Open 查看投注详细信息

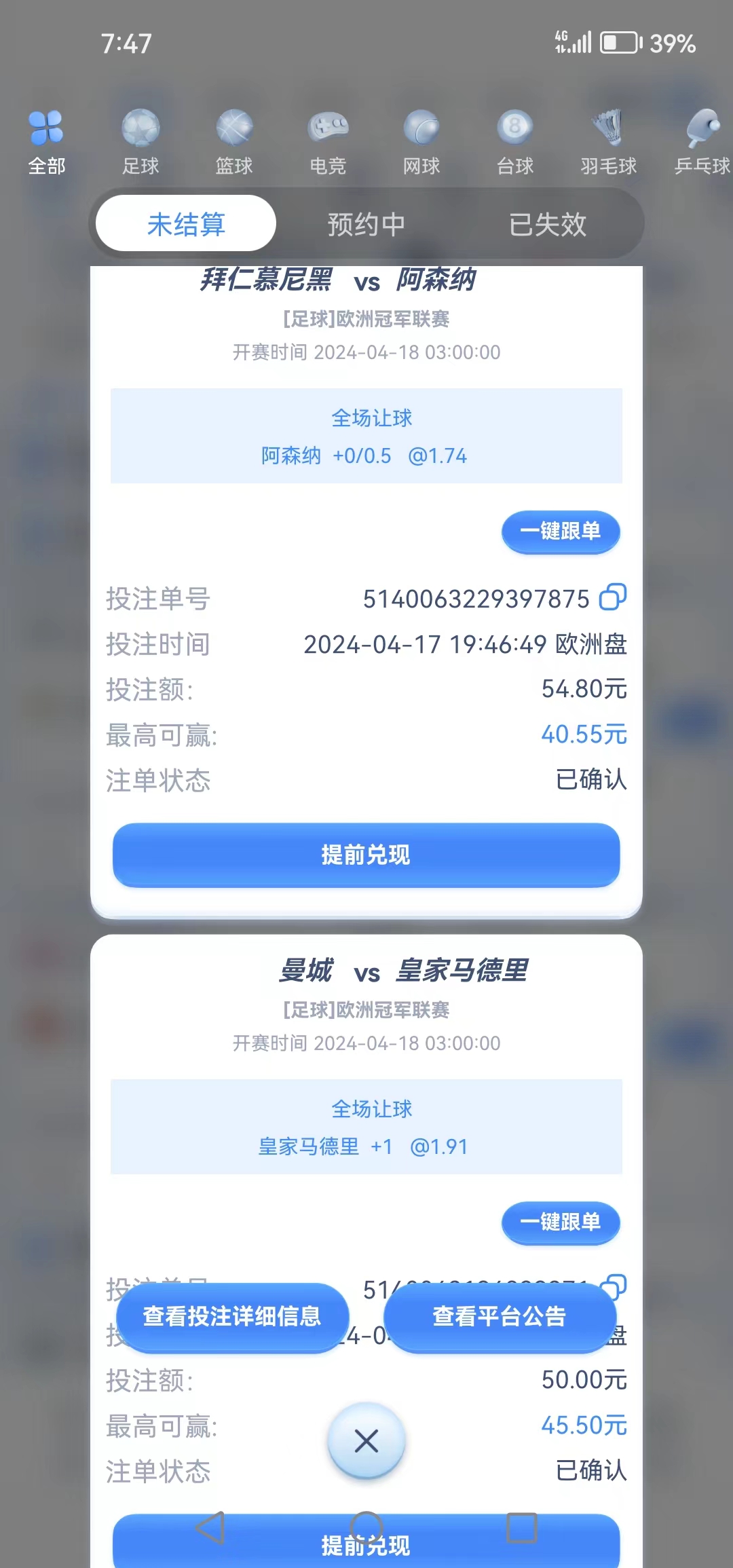click(232, 1317)
